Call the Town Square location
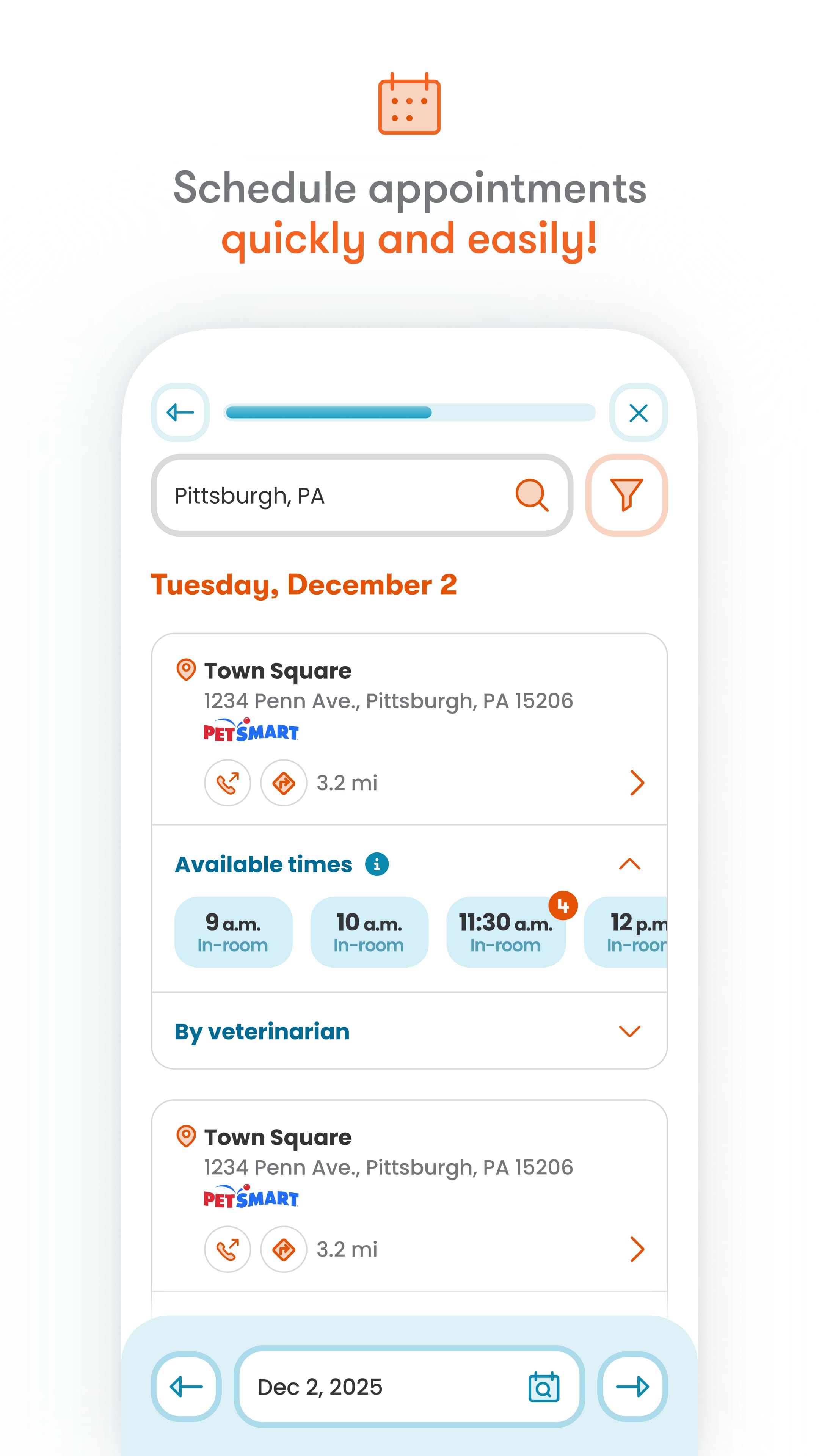 tap(227, 783)
